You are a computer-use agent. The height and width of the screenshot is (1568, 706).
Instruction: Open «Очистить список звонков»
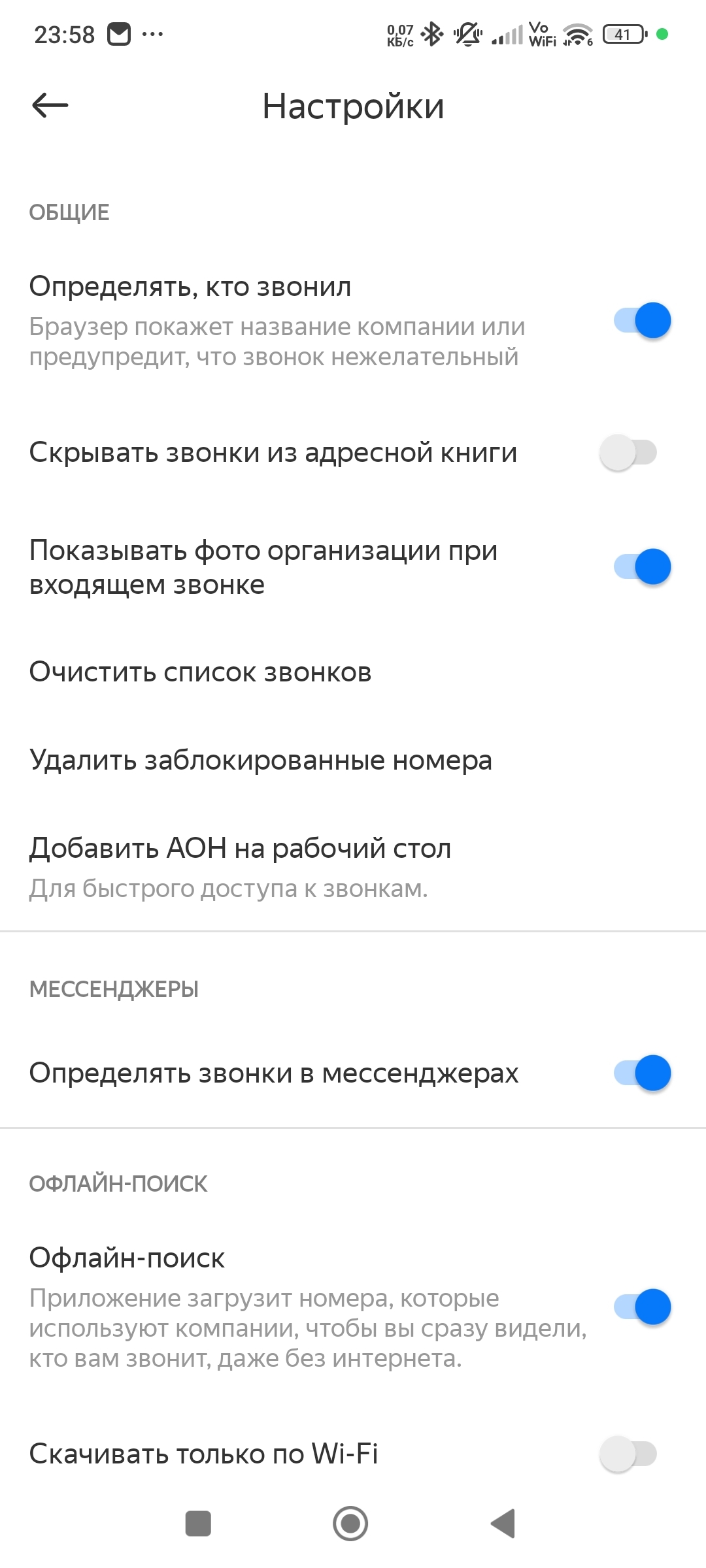tap(200, 672)
